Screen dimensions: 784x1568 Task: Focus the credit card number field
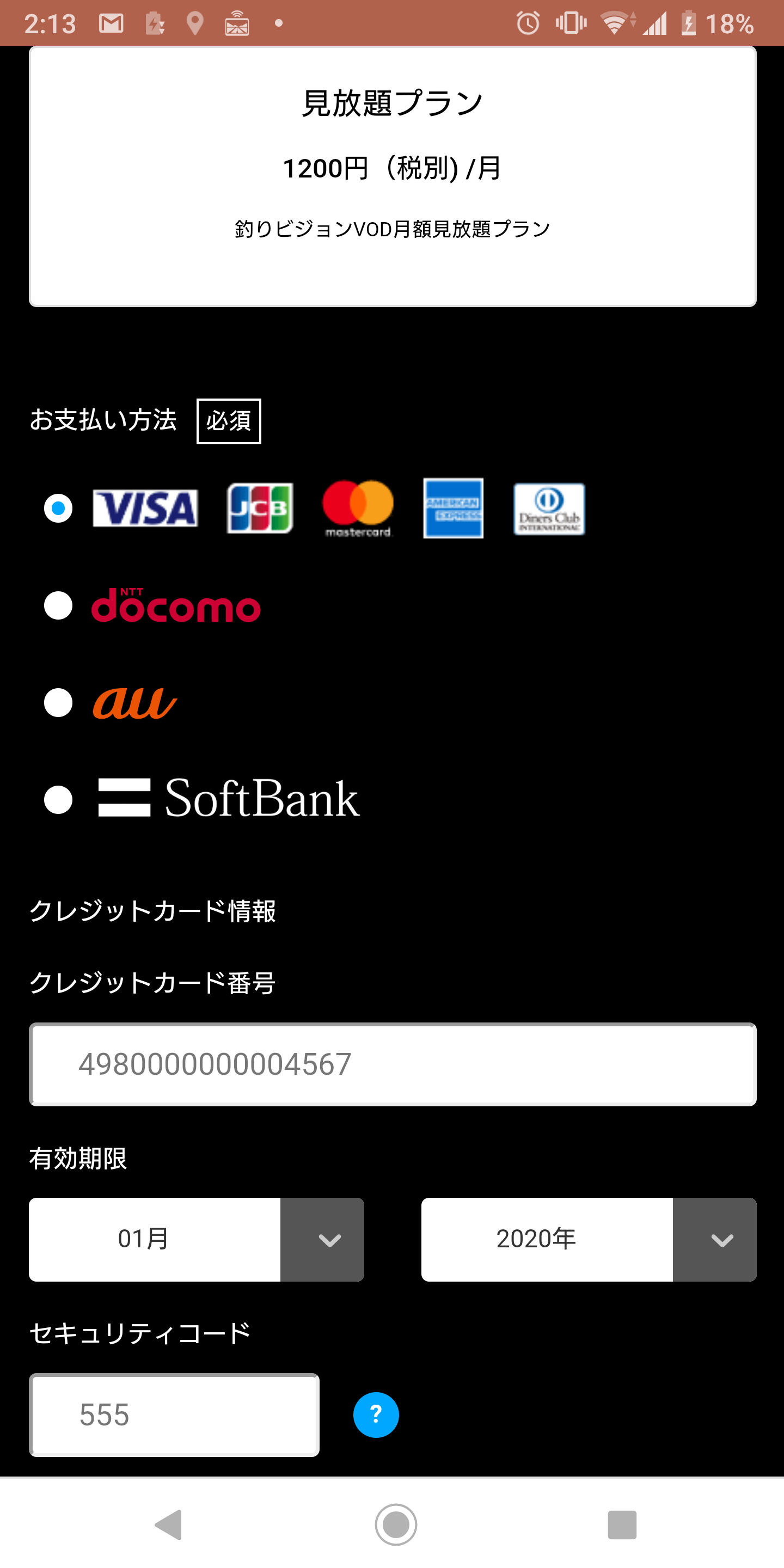(x=393, y=1064)
